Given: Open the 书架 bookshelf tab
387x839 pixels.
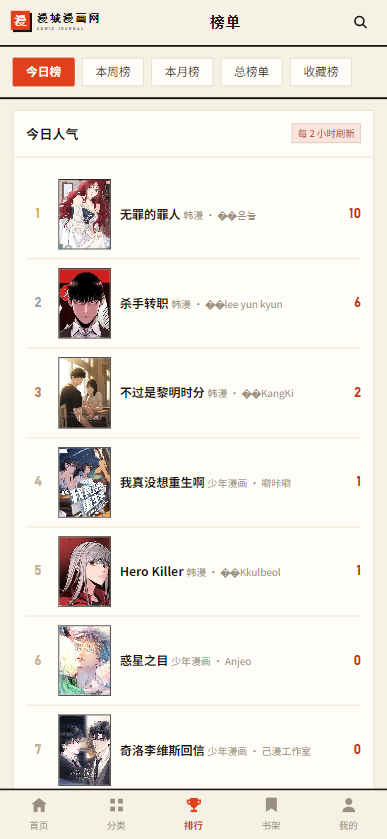Looking at the screenshot, I should point(271,814).
